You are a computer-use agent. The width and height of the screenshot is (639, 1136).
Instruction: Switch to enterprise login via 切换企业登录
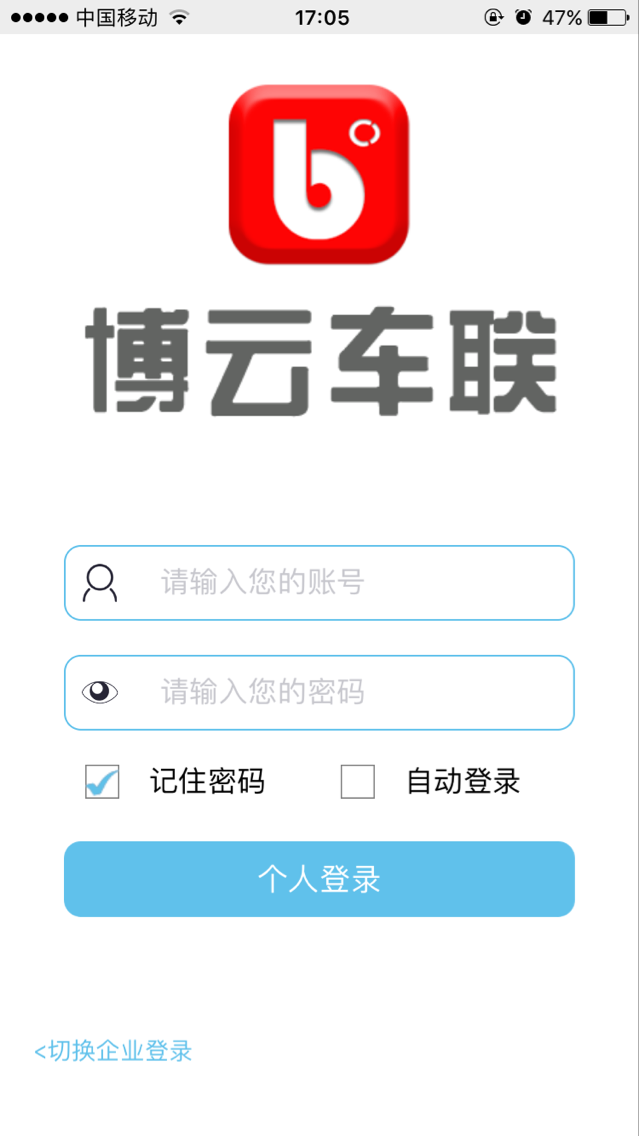113,1051
